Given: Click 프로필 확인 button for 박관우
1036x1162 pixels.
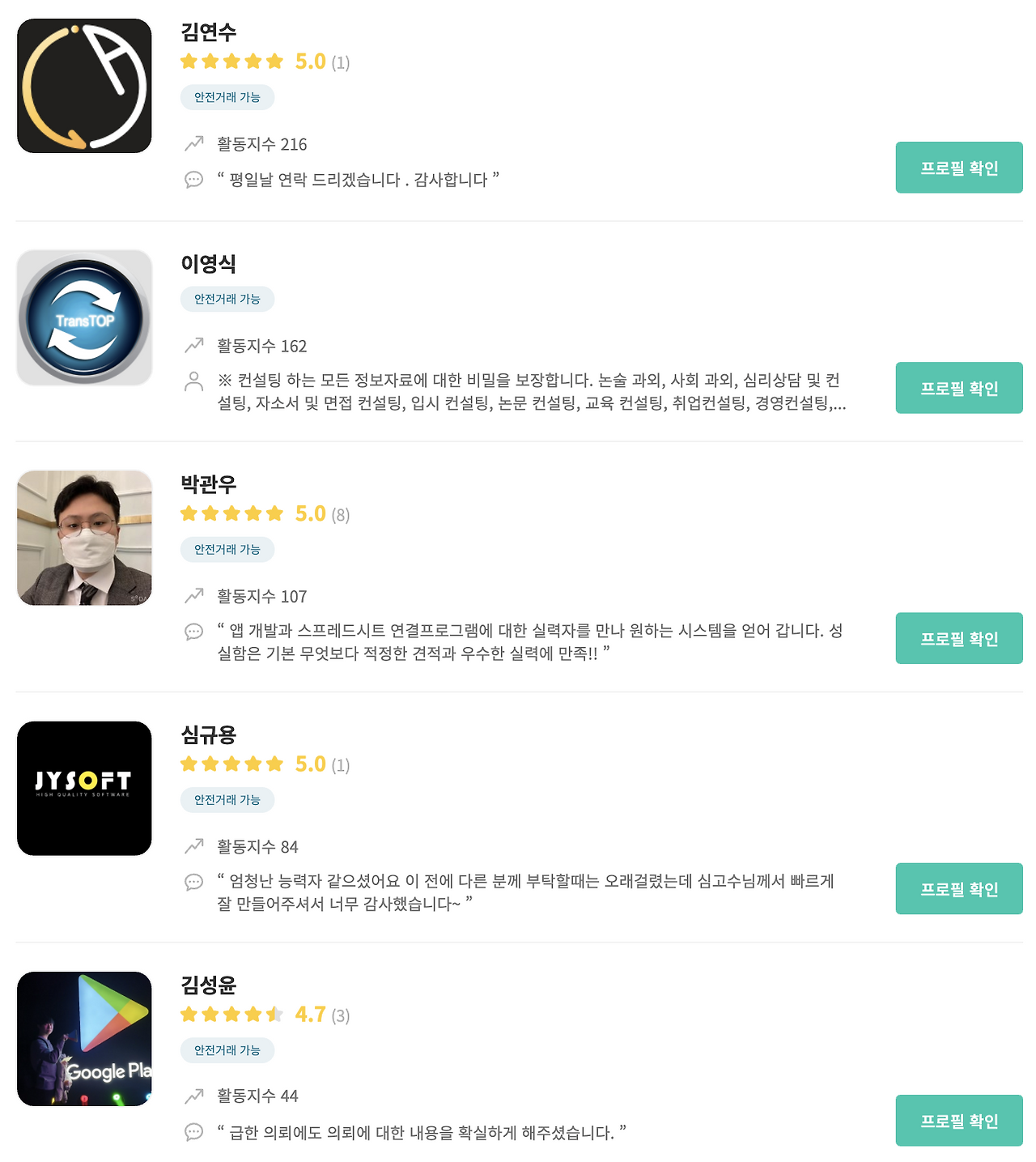Looking at the screenshot, I should (958, 638).
